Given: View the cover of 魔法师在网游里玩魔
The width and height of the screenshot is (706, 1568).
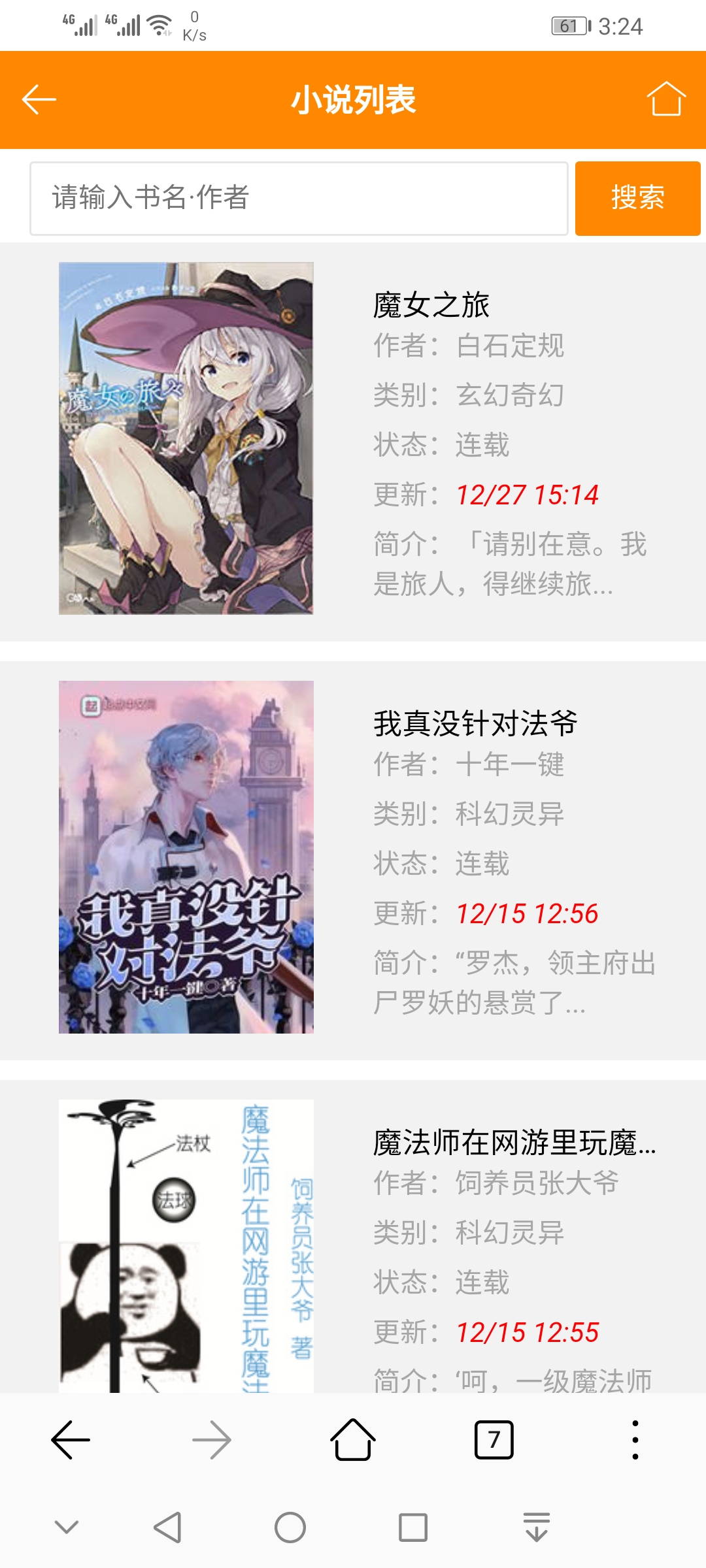Looking at the screenshot, I should coord(186,1245).
